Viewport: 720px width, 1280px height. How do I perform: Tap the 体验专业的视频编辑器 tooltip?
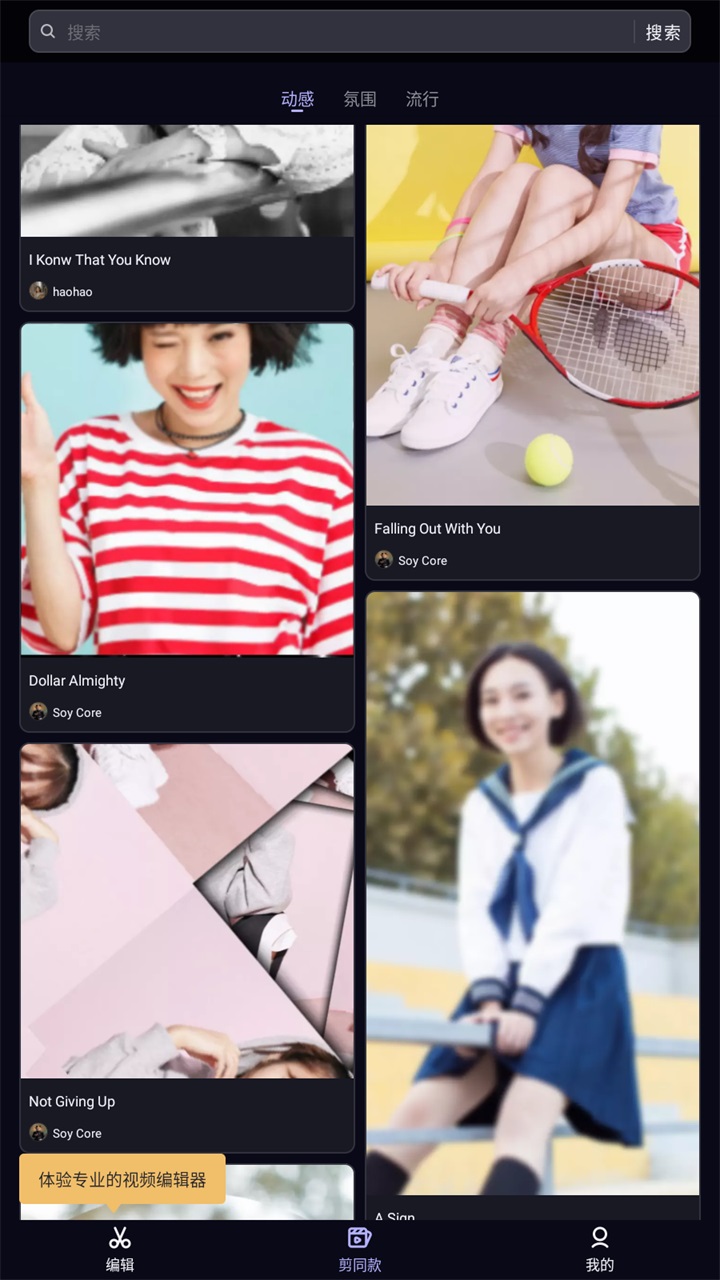click(122, 1180)
